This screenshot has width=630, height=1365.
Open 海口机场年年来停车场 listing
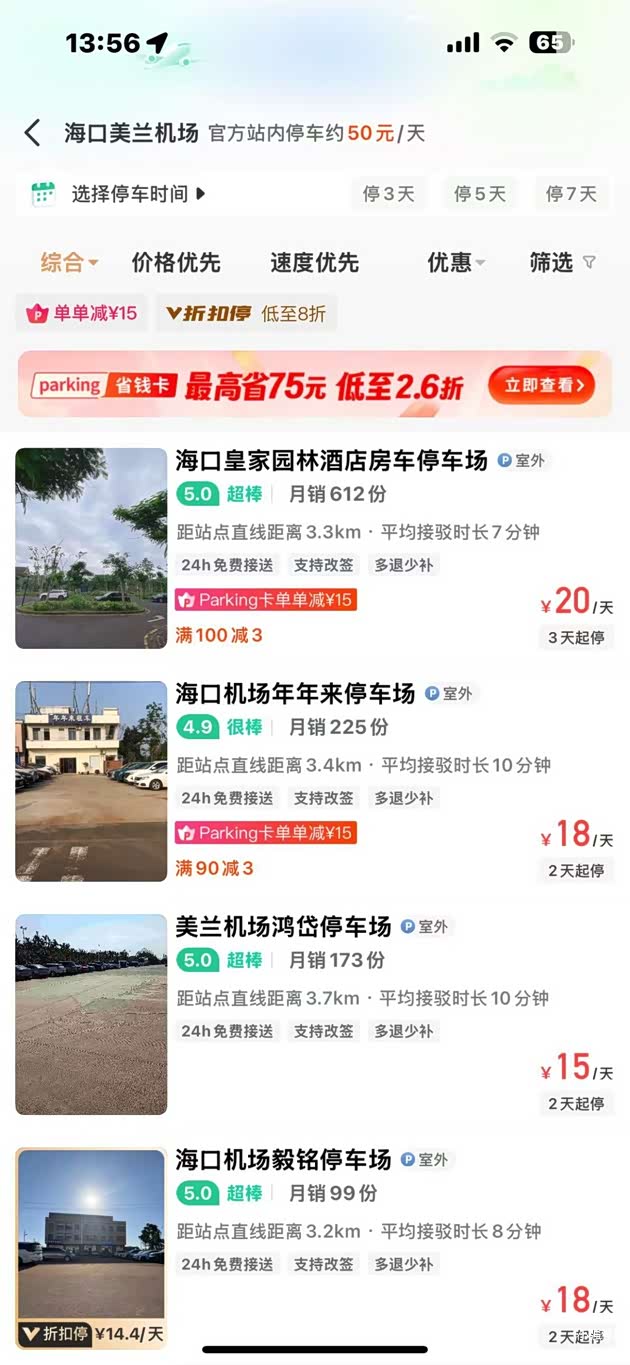[x=295, y=694]
